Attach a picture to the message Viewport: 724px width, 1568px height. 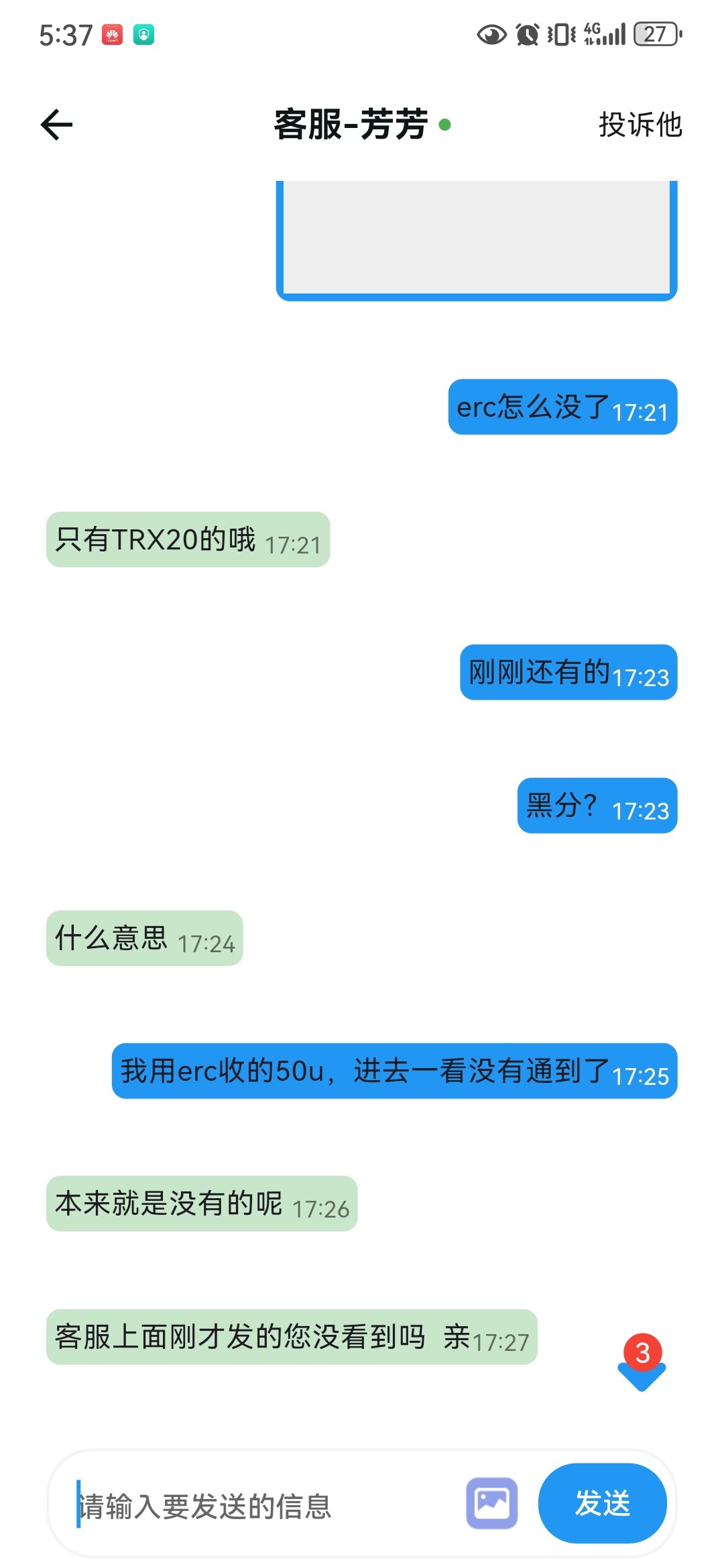[492, 1503]
